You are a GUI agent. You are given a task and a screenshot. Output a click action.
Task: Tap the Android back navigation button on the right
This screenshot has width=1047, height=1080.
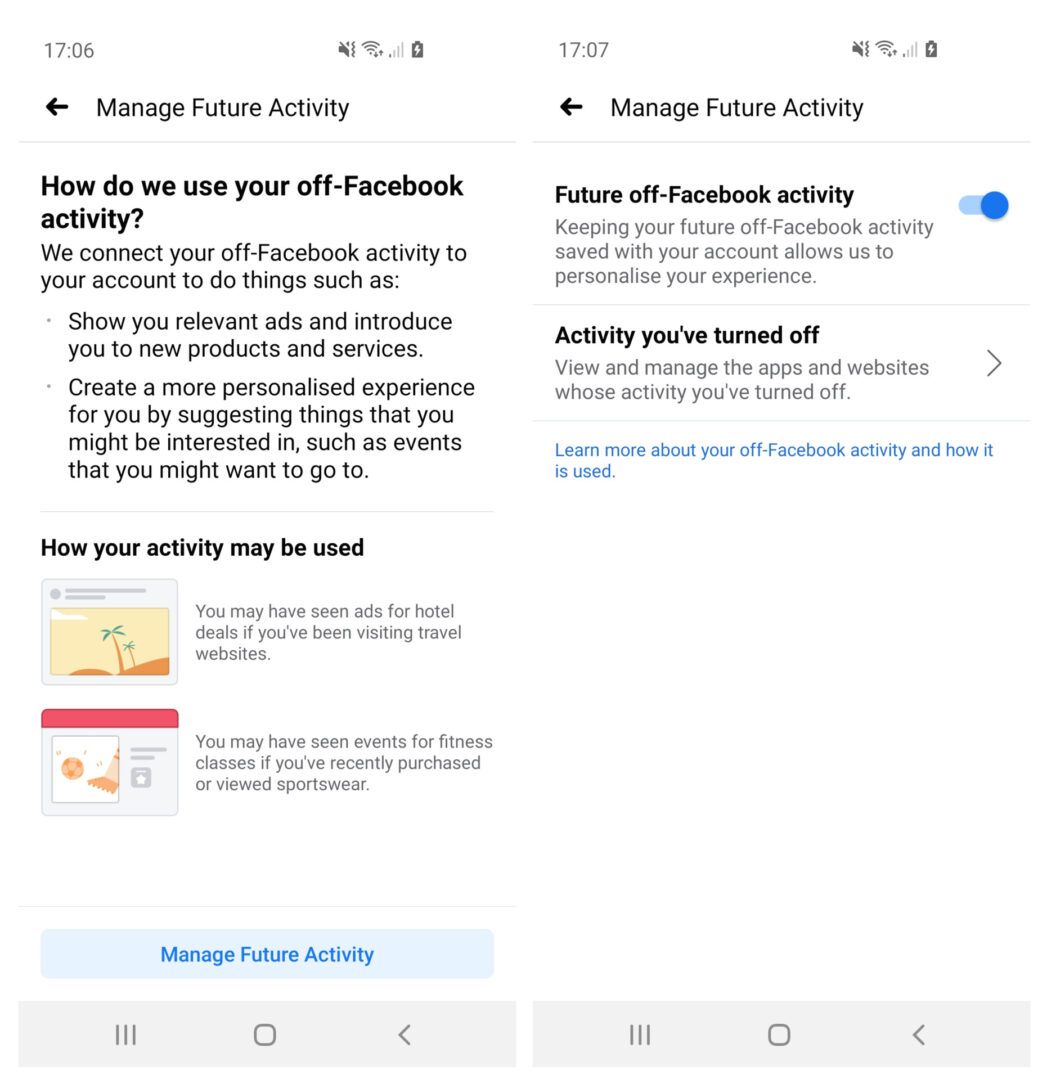click(x=918, y=1035)
